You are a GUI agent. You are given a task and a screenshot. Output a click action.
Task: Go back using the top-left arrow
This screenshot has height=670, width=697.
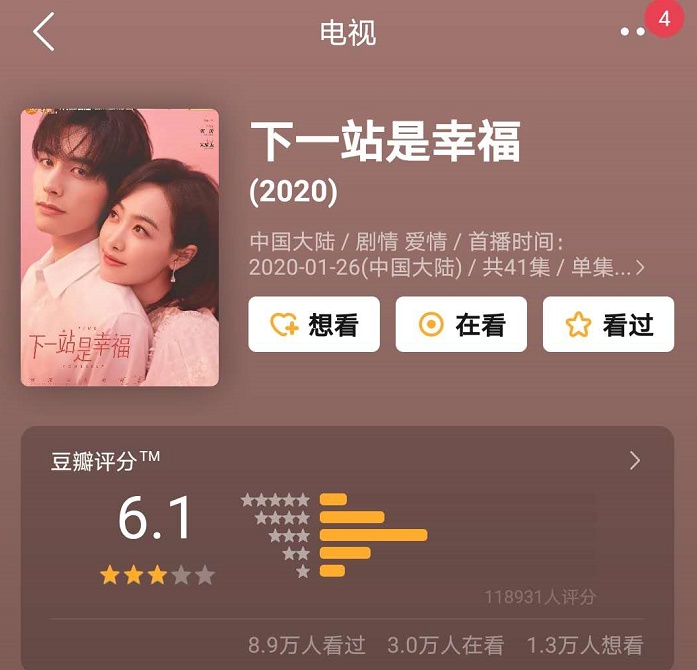(x=43, y=32)
